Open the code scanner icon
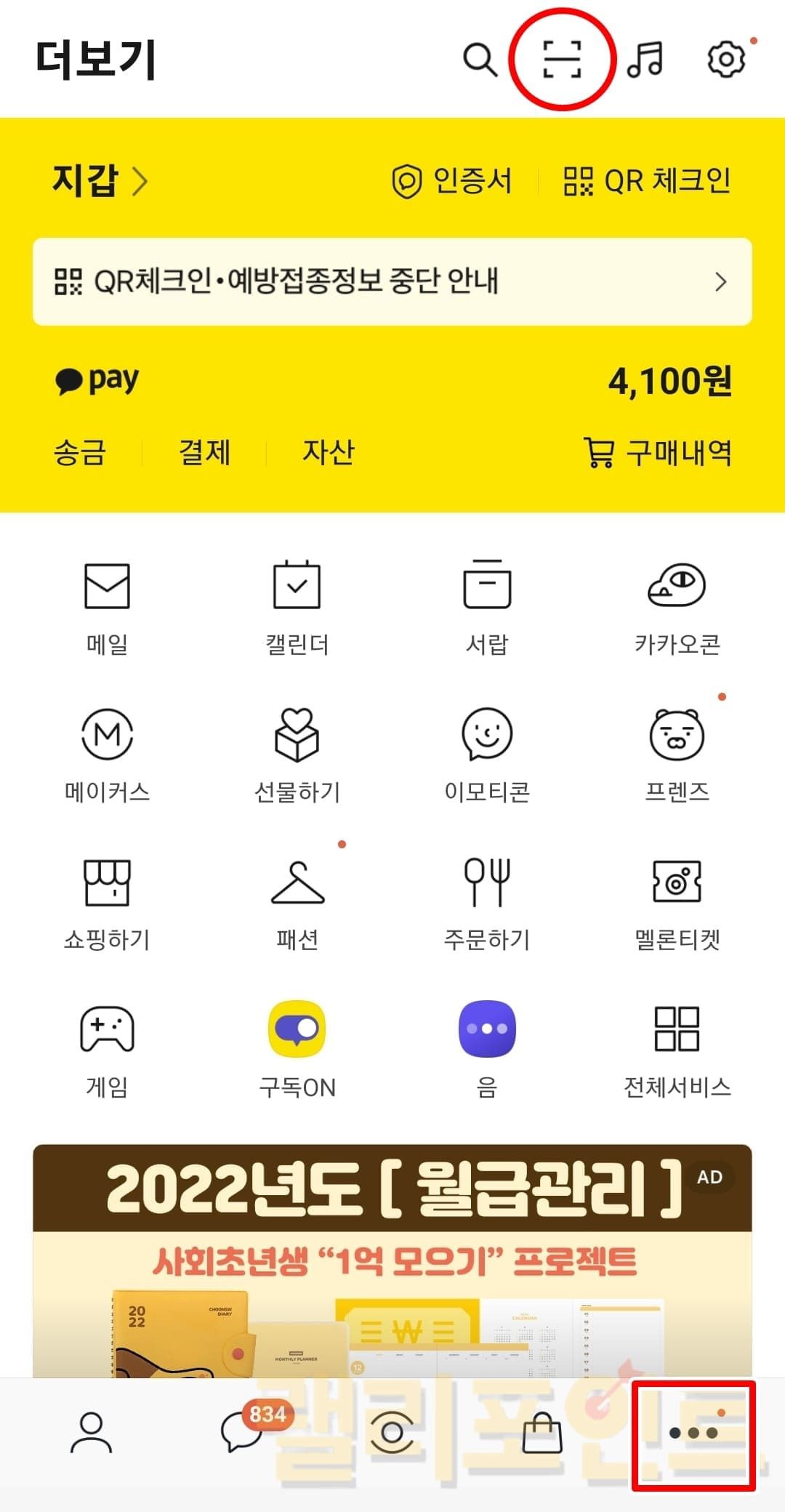 562,59
